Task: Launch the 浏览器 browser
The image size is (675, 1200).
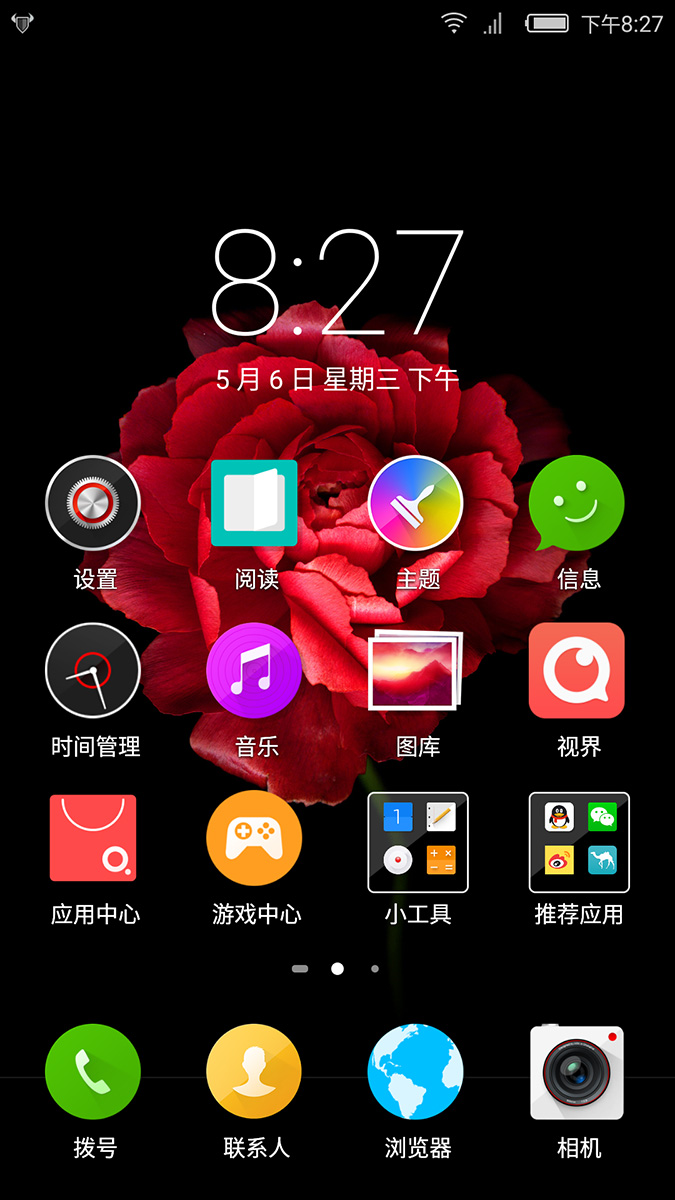Action: tap(416, 1072)
